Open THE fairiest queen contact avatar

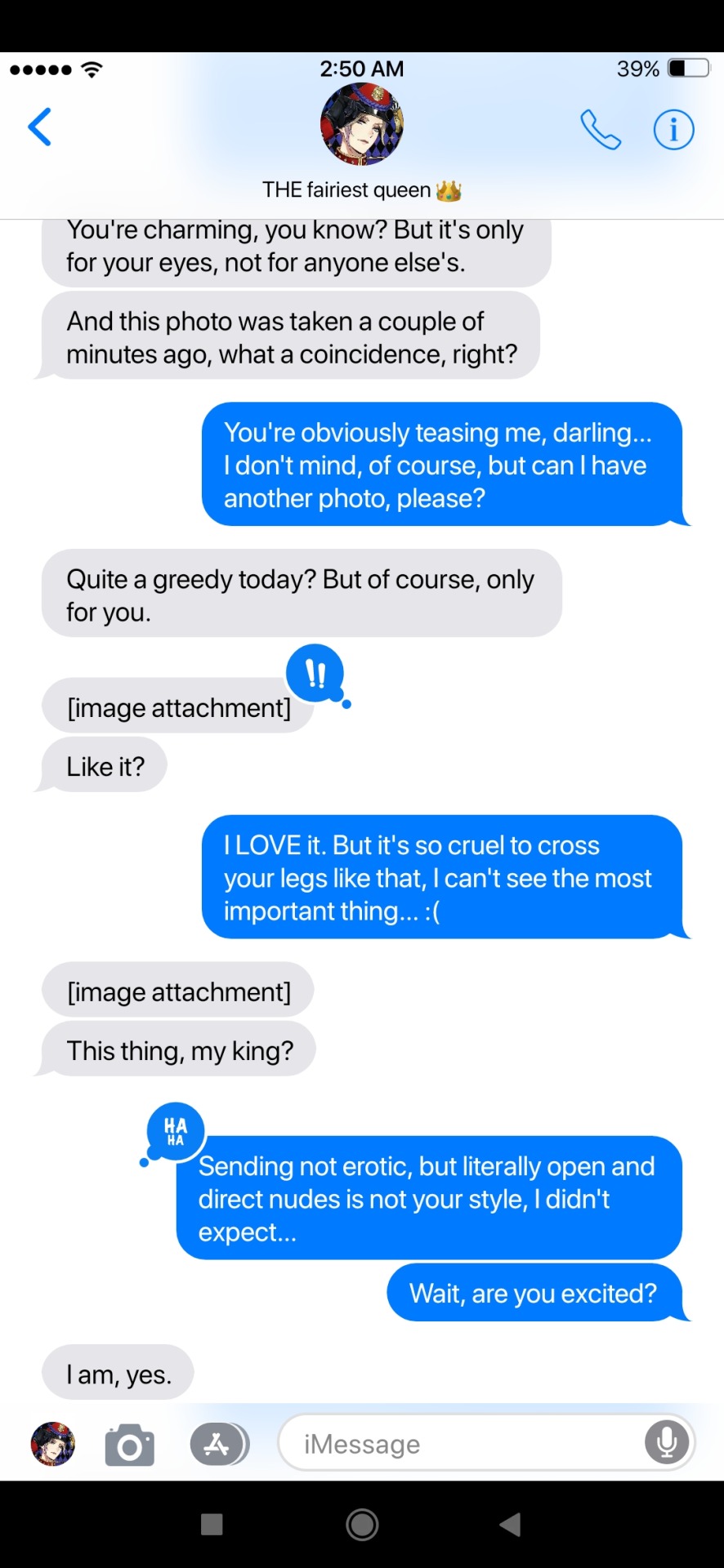pos(362,124)
